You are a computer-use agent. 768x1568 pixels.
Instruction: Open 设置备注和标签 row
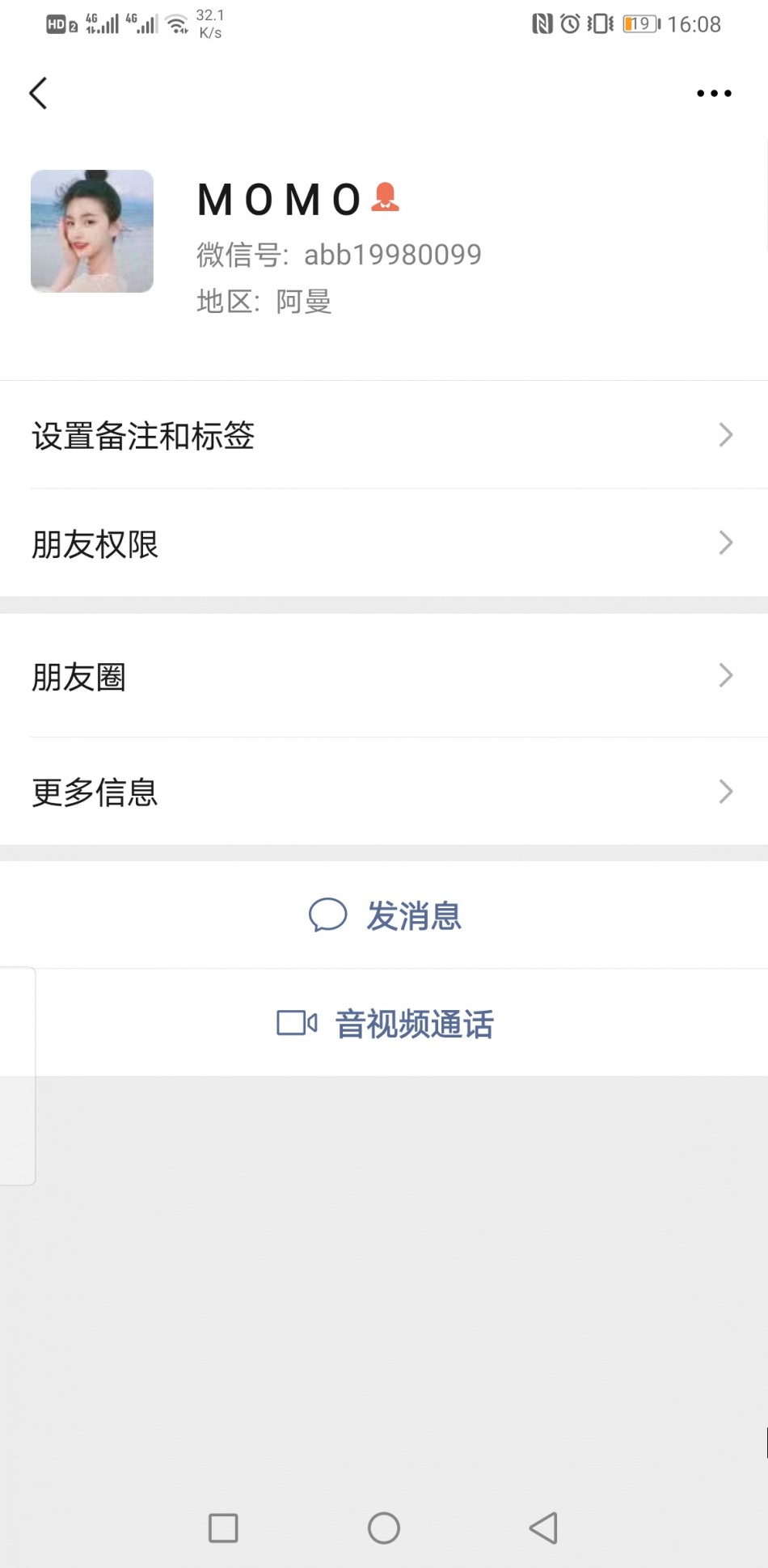[384, 435]
